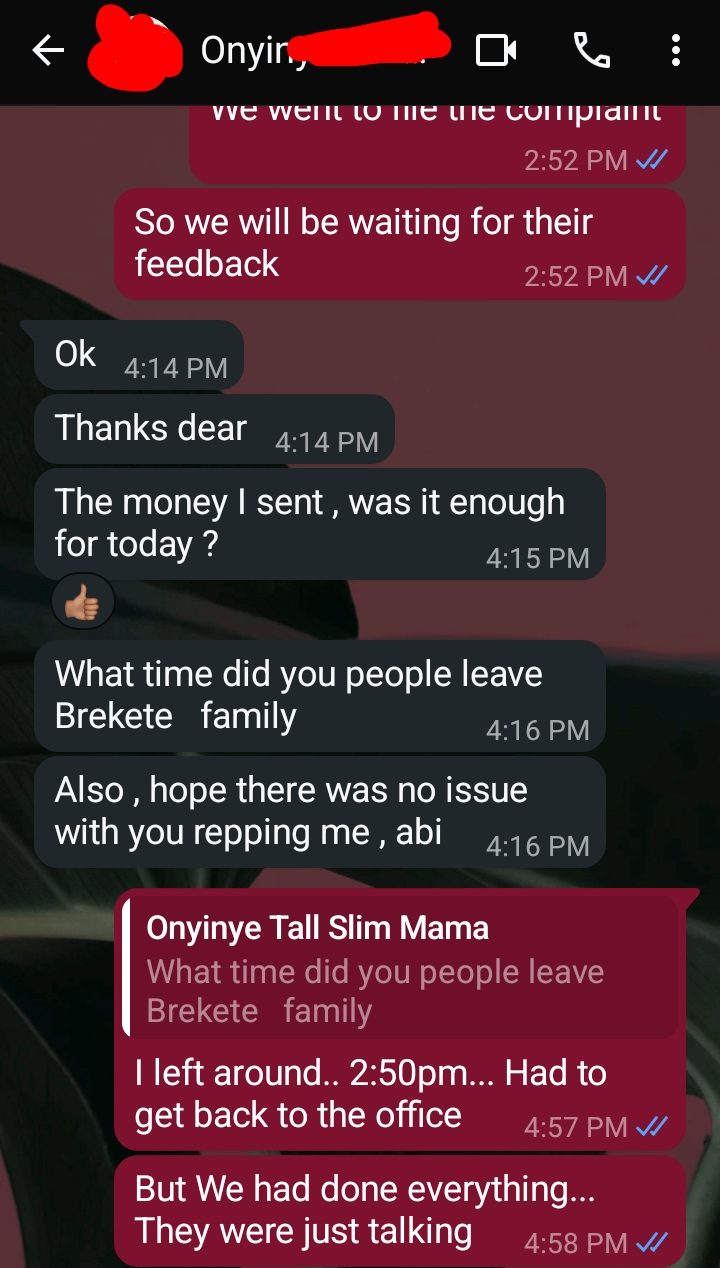Tap the thumbs-up reaction under the money message

tap(83, 602)
